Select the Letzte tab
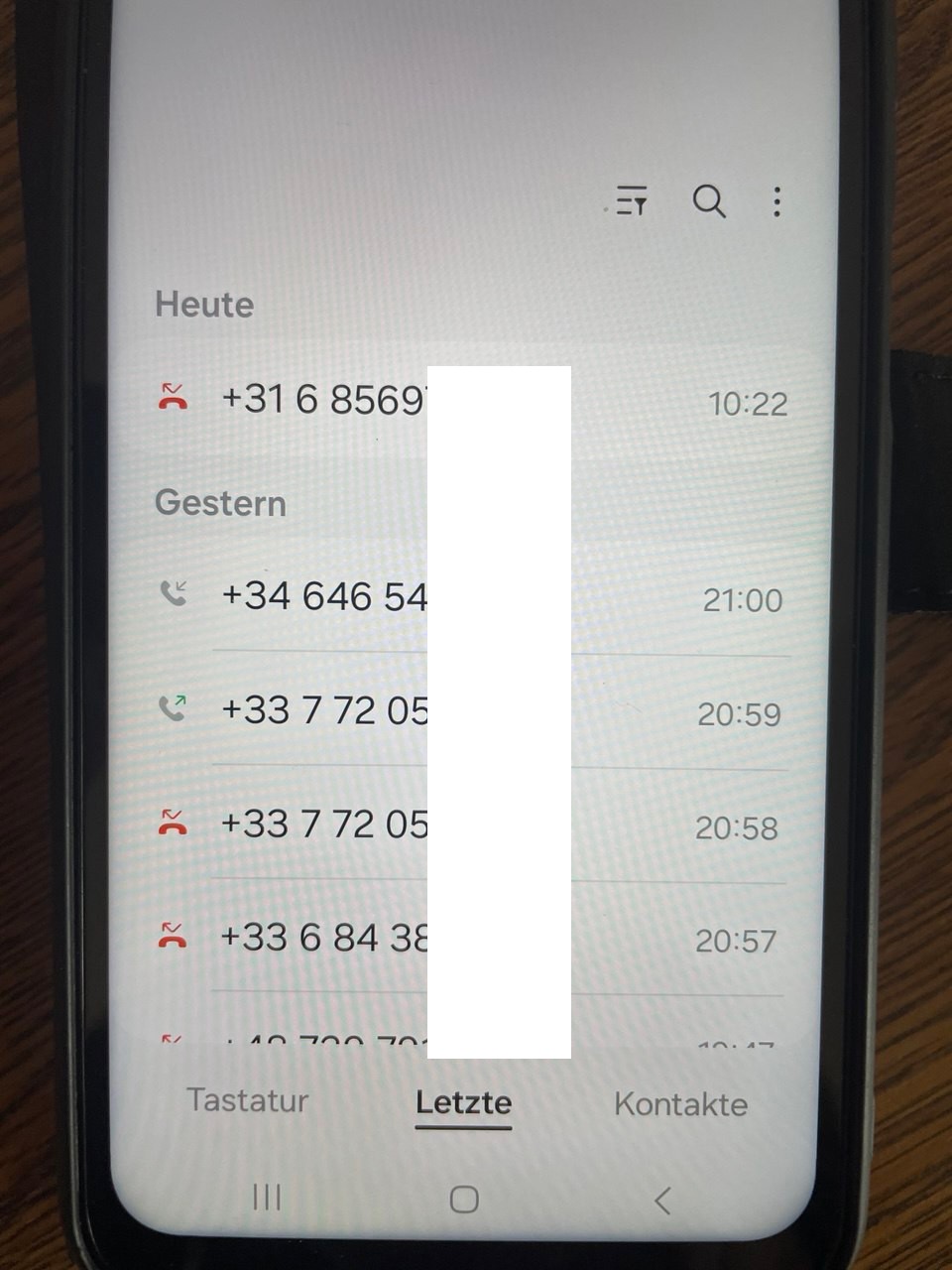This screenshot has height=1270, width=952. coord(463,1102)
